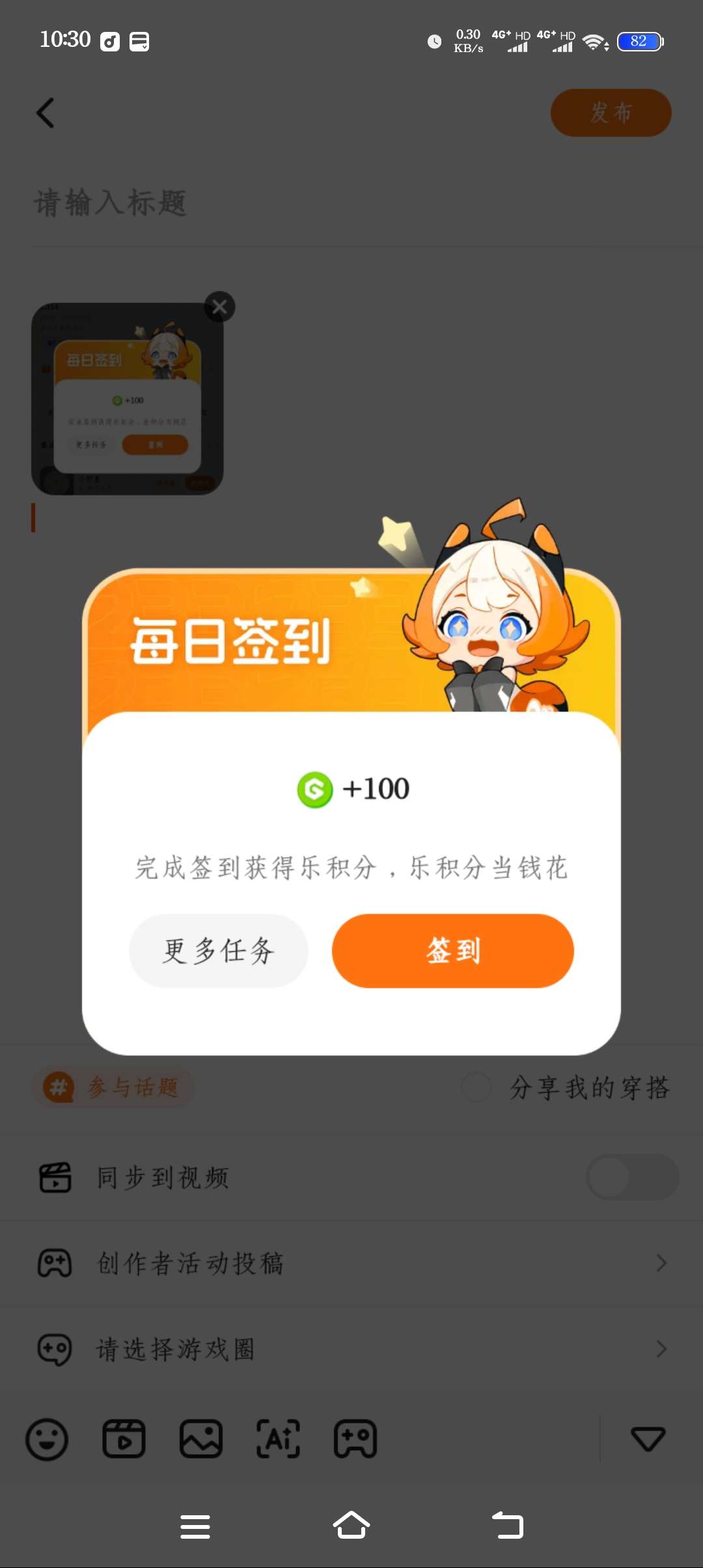
Task: Open the emoji picker icon
Action: (47, 1439)
